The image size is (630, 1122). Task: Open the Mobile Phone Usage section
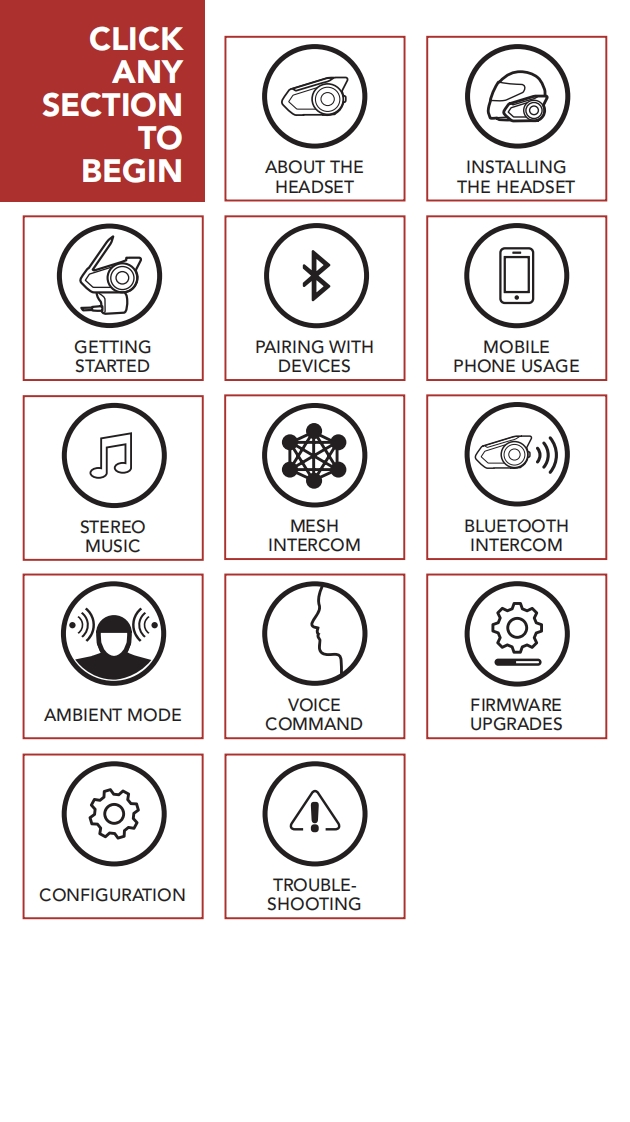tap(516, 298)
